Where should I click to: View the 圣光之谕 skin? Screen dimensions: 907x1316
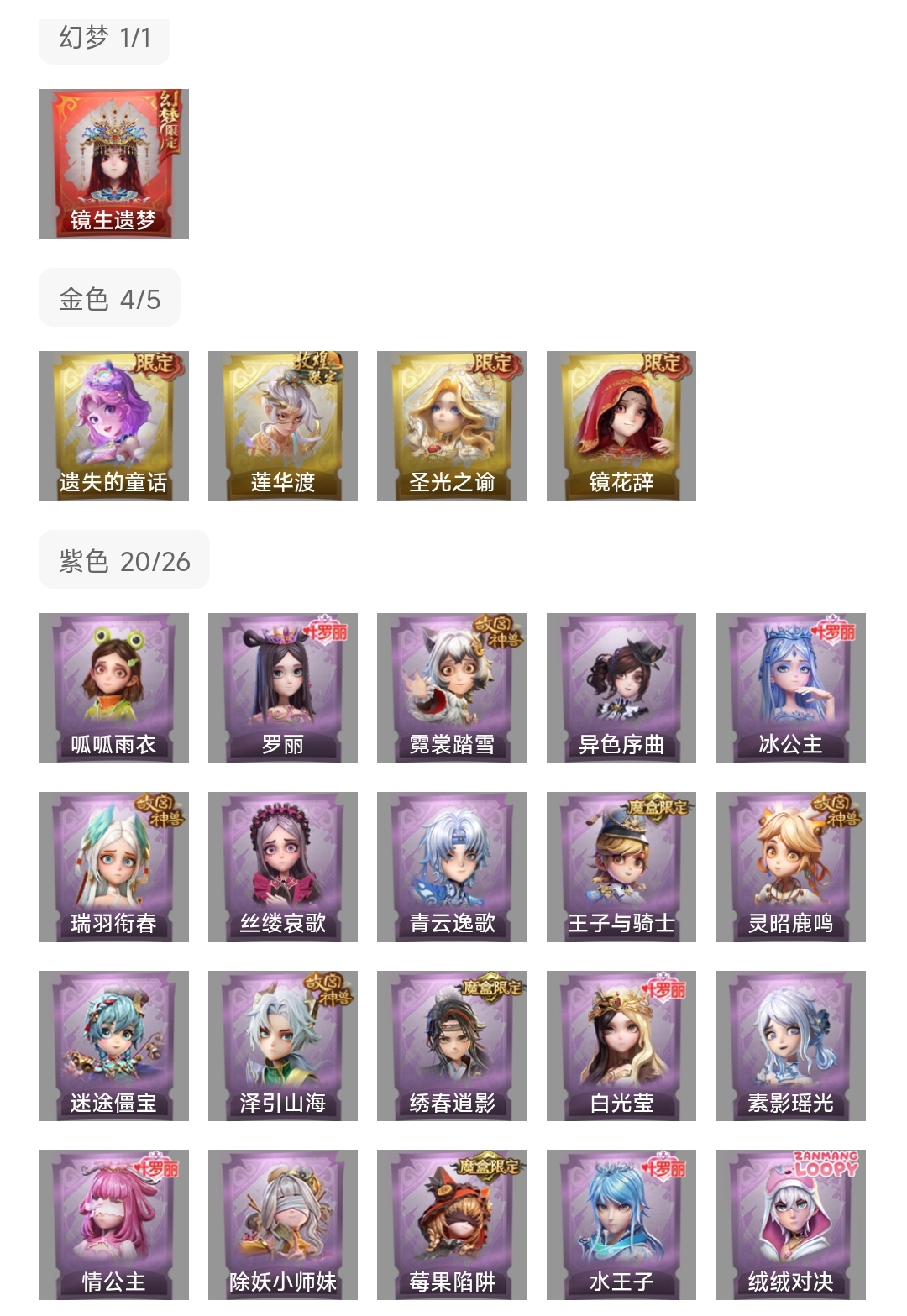pyautogui.click(x=452, y=426)
